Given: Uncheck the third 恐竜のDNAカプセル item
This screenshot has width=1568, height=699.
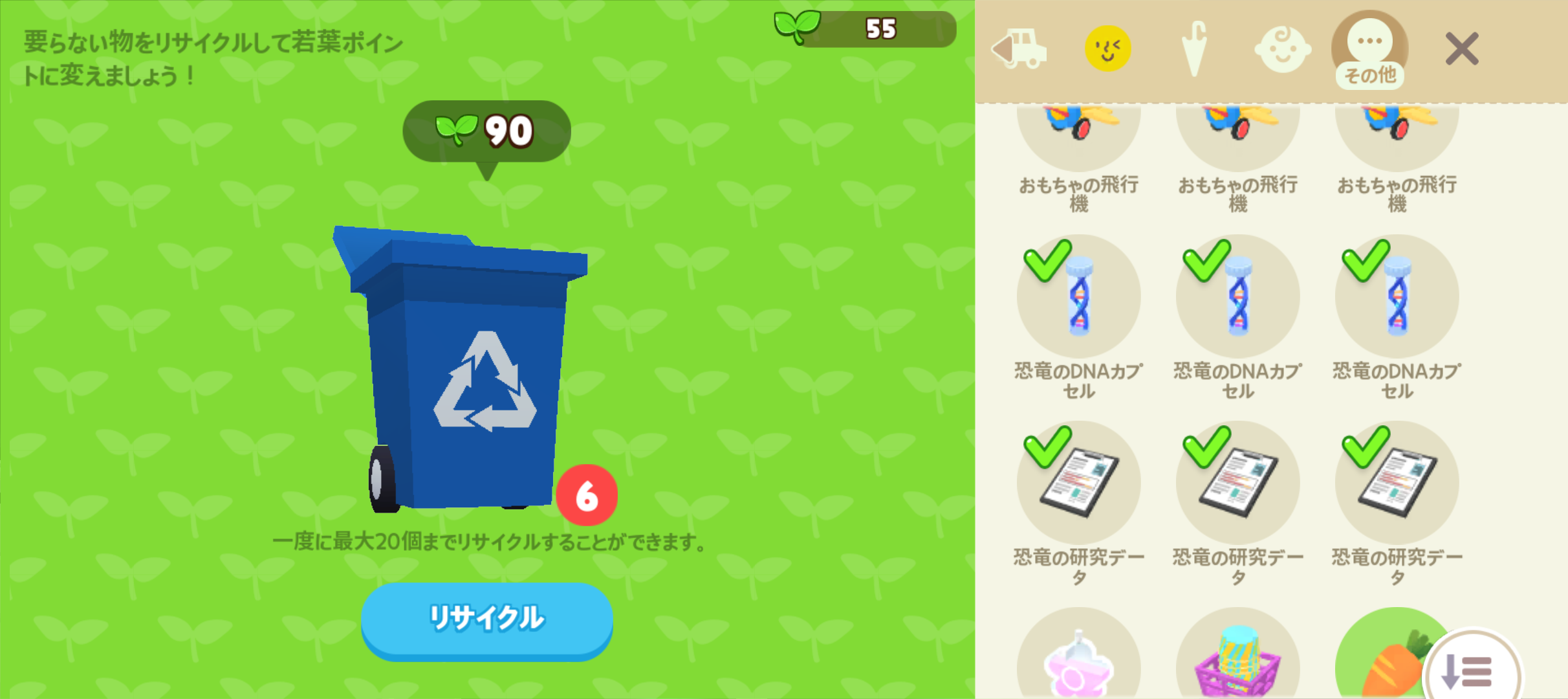Looking at the screenshot, I should pos(1397,296).
